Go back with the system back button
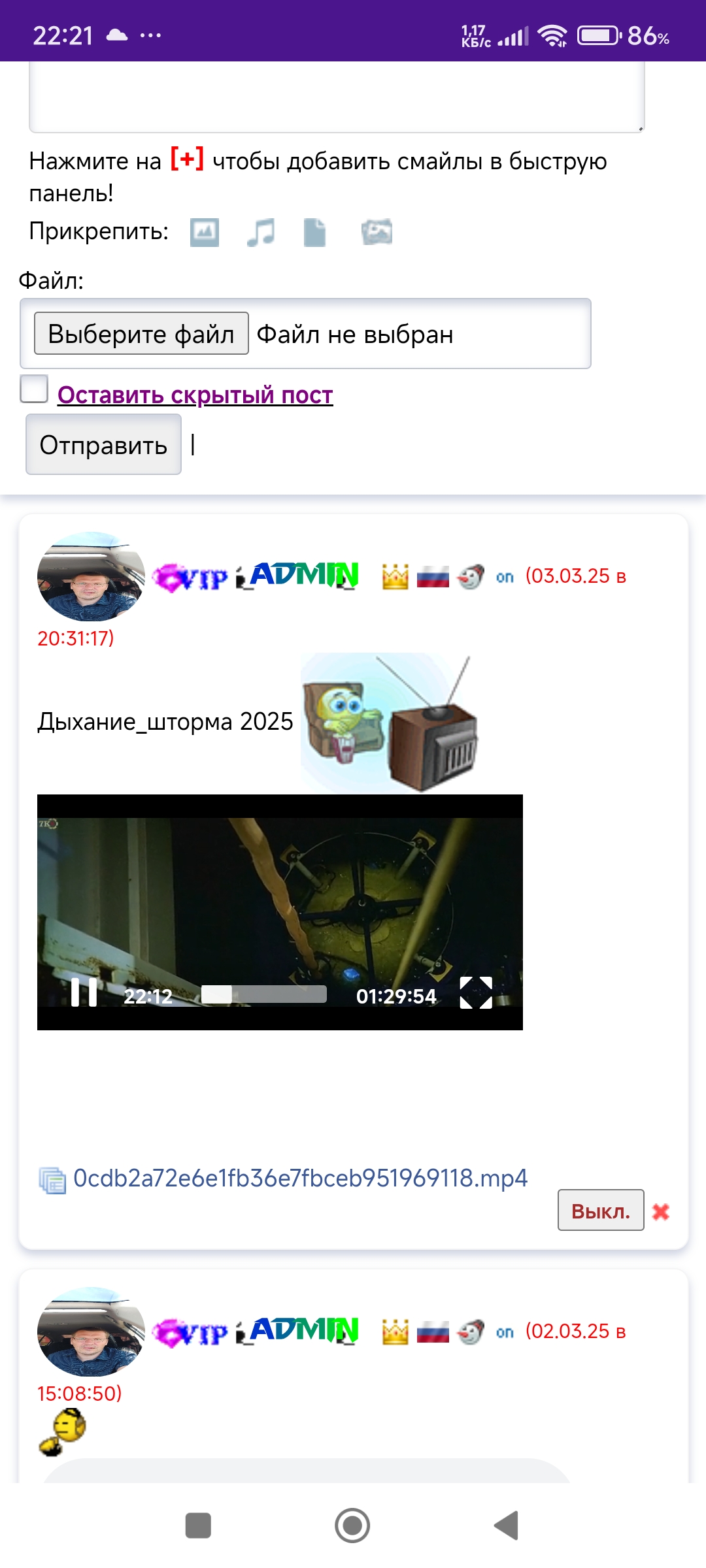 tap(507, 1526)
